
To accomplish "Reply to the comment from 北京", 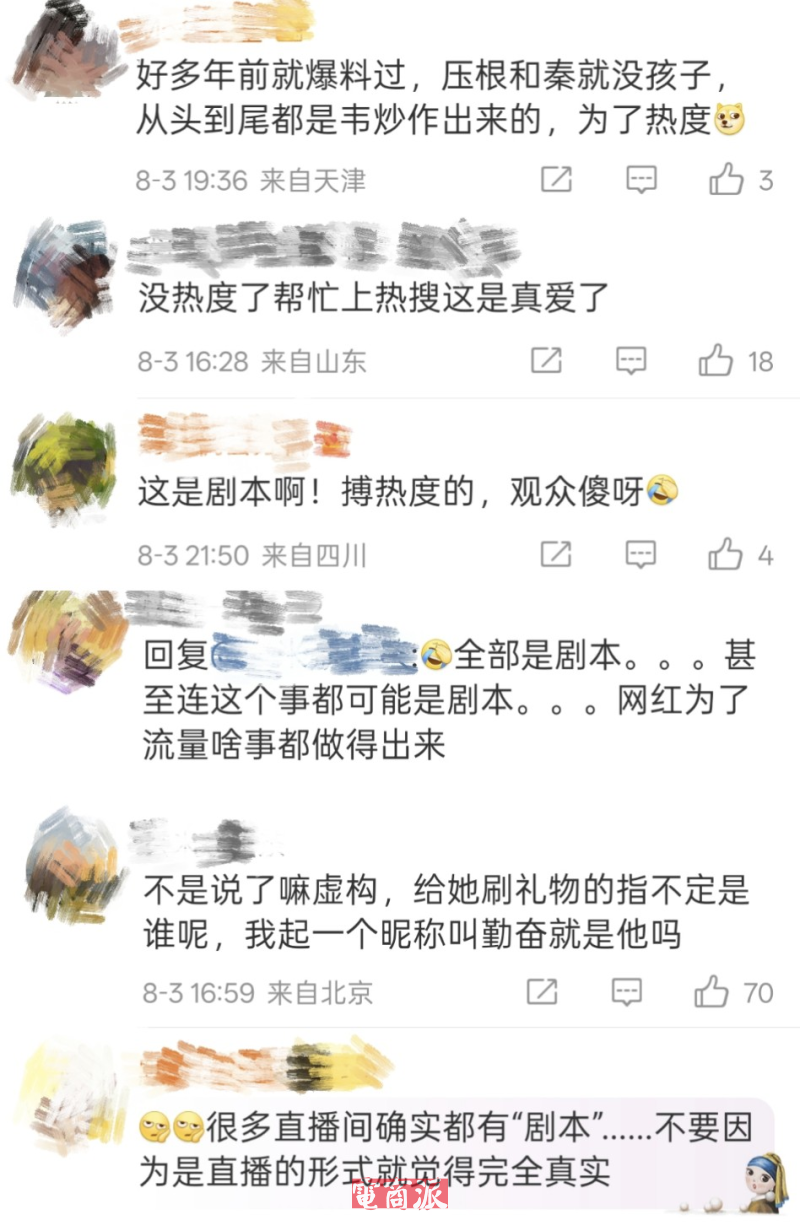I will coord(627,992).
